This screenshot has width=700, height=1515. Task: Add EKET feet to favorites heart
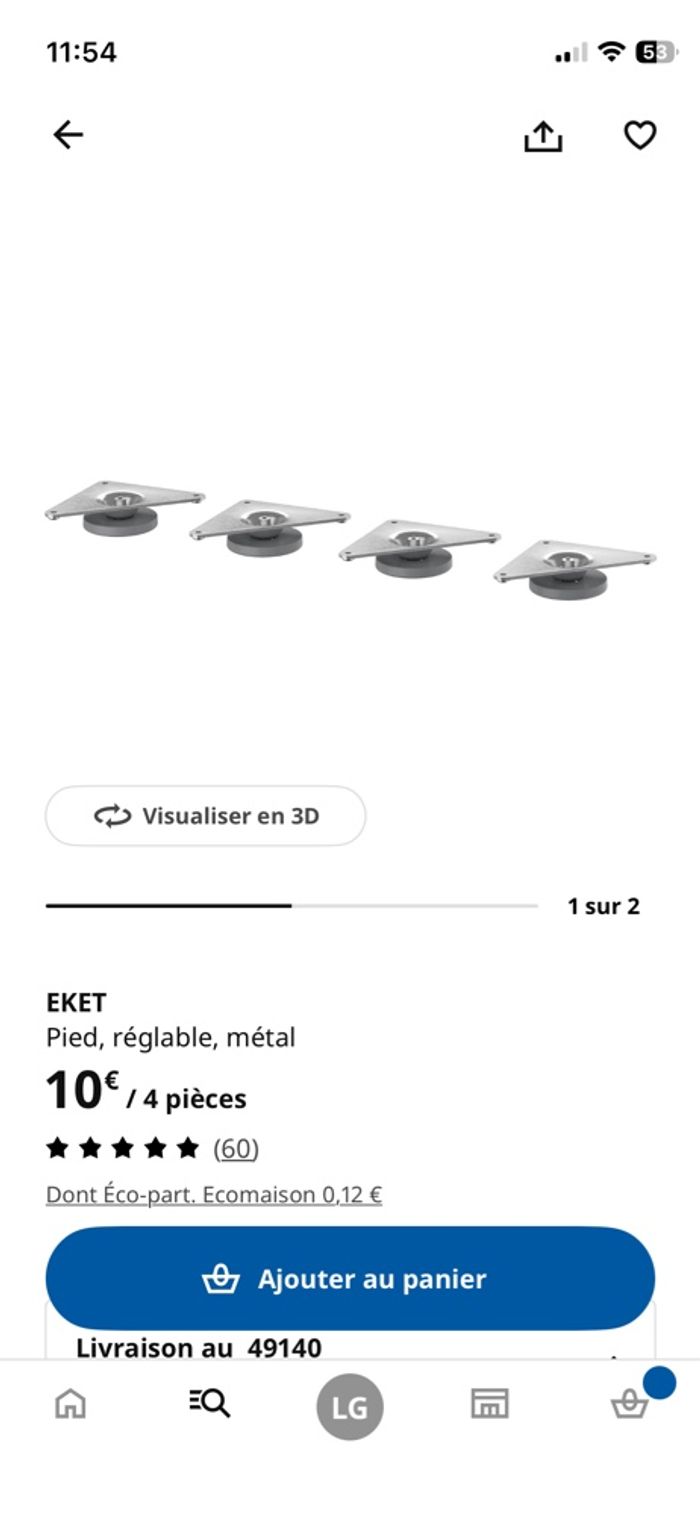tap(640, 135)
